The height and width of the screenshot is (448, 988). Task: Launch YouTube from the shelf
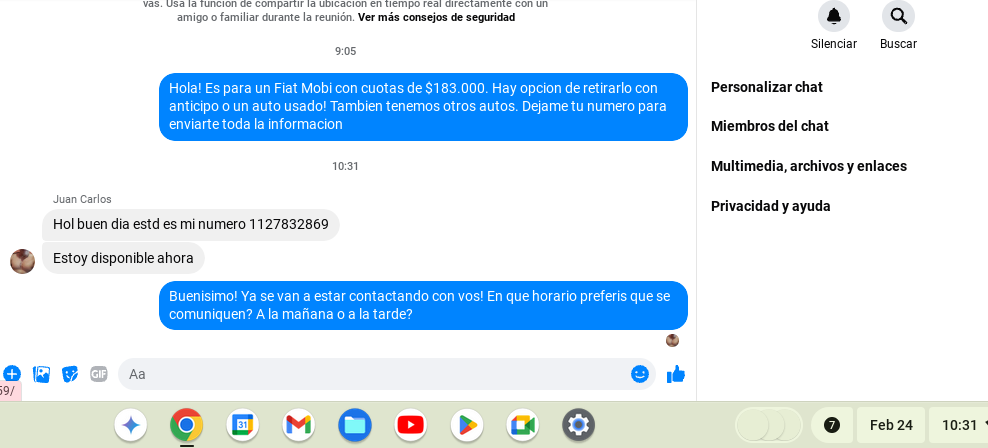tap(410, 425)
